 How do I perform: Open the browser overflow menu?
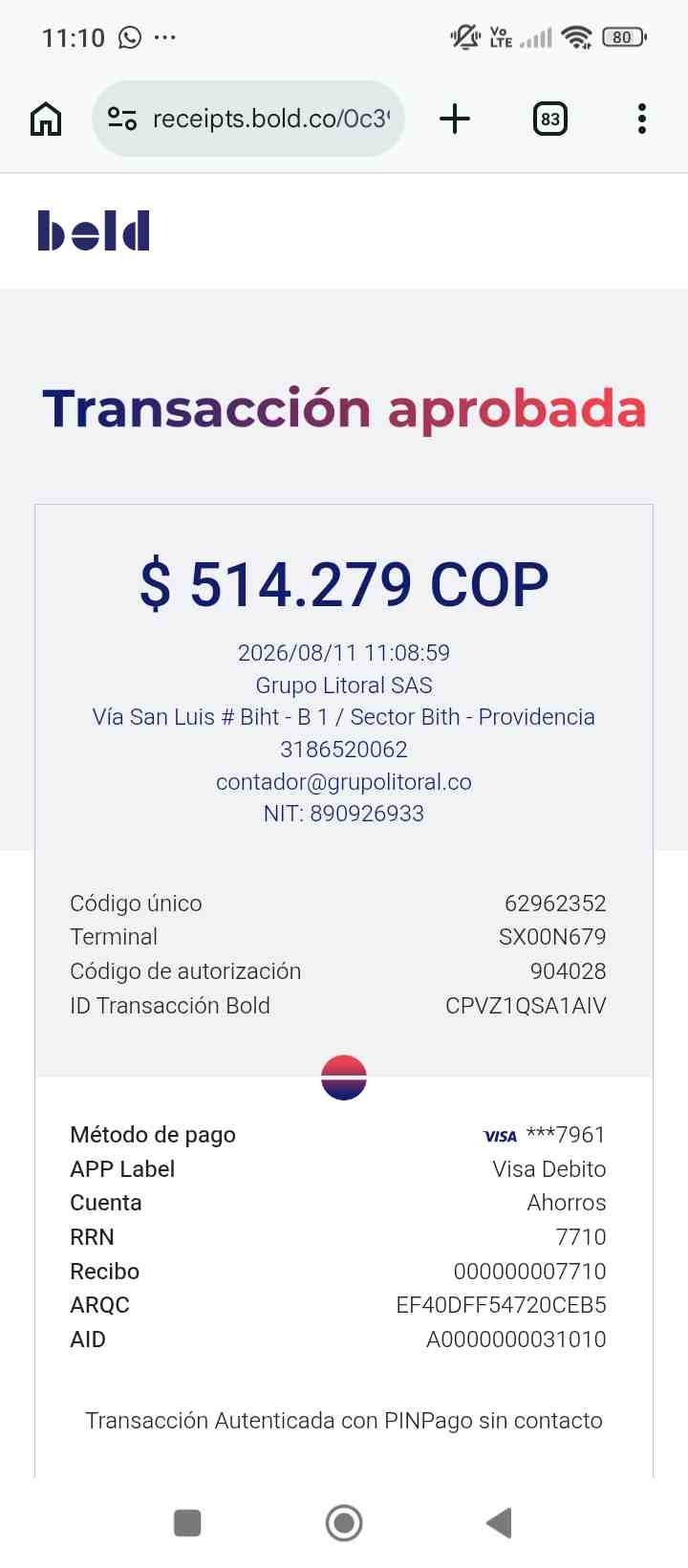642,119
